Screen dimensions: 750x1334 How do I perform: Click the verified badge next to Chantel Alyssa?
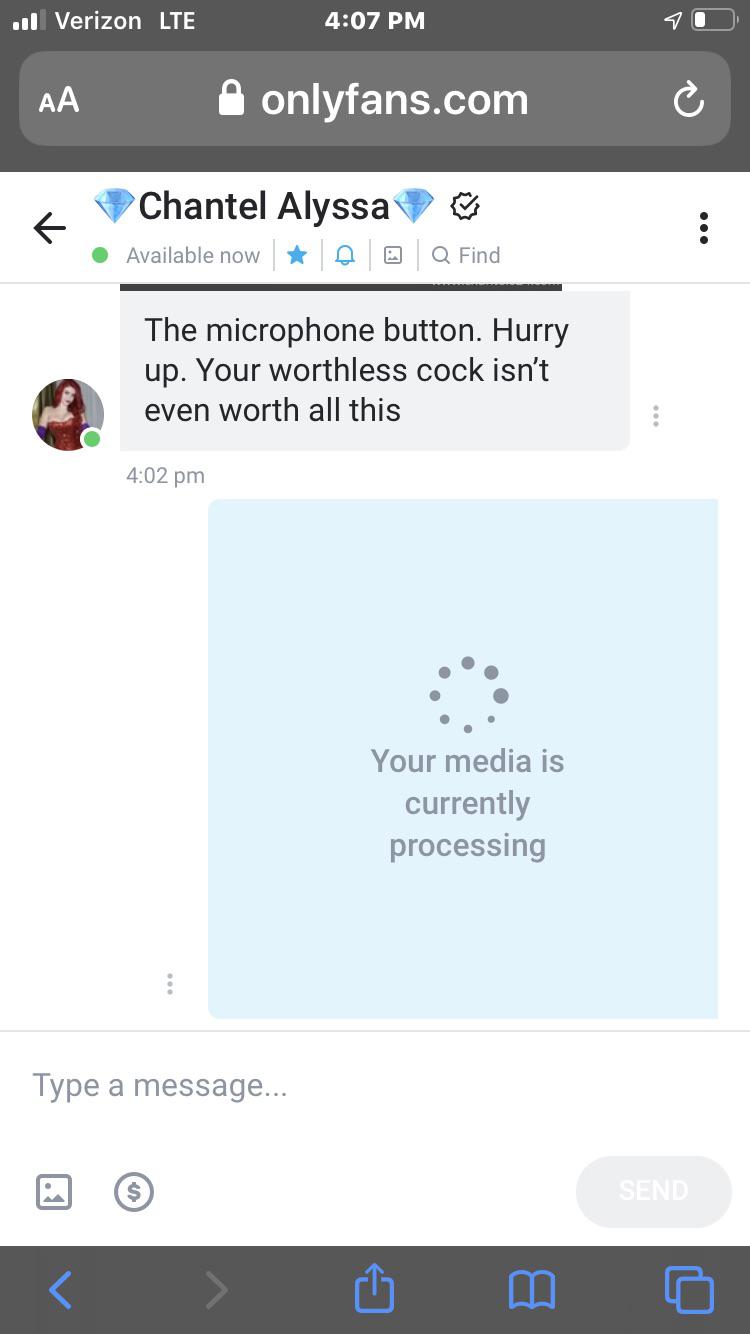(x=464, y=205)
